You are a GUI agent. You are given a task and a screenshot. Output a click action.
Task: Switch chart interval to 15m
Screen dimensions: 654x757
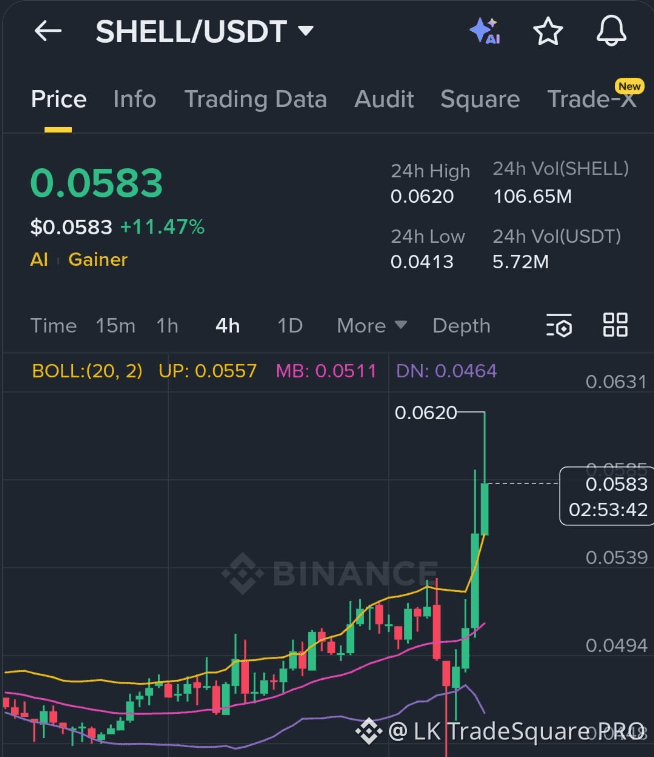115,325
